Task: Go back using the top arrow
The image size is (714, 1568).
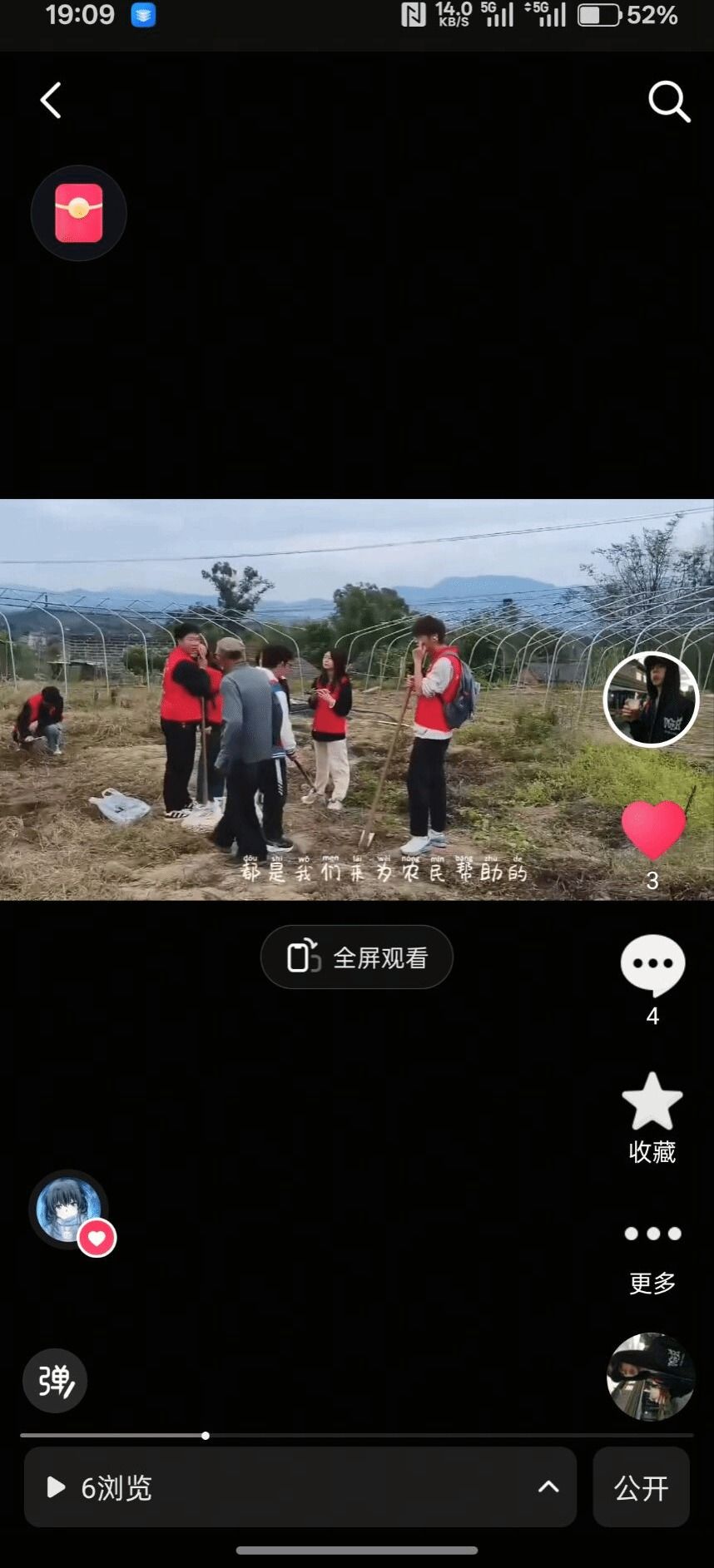Action: coord(51,101)
